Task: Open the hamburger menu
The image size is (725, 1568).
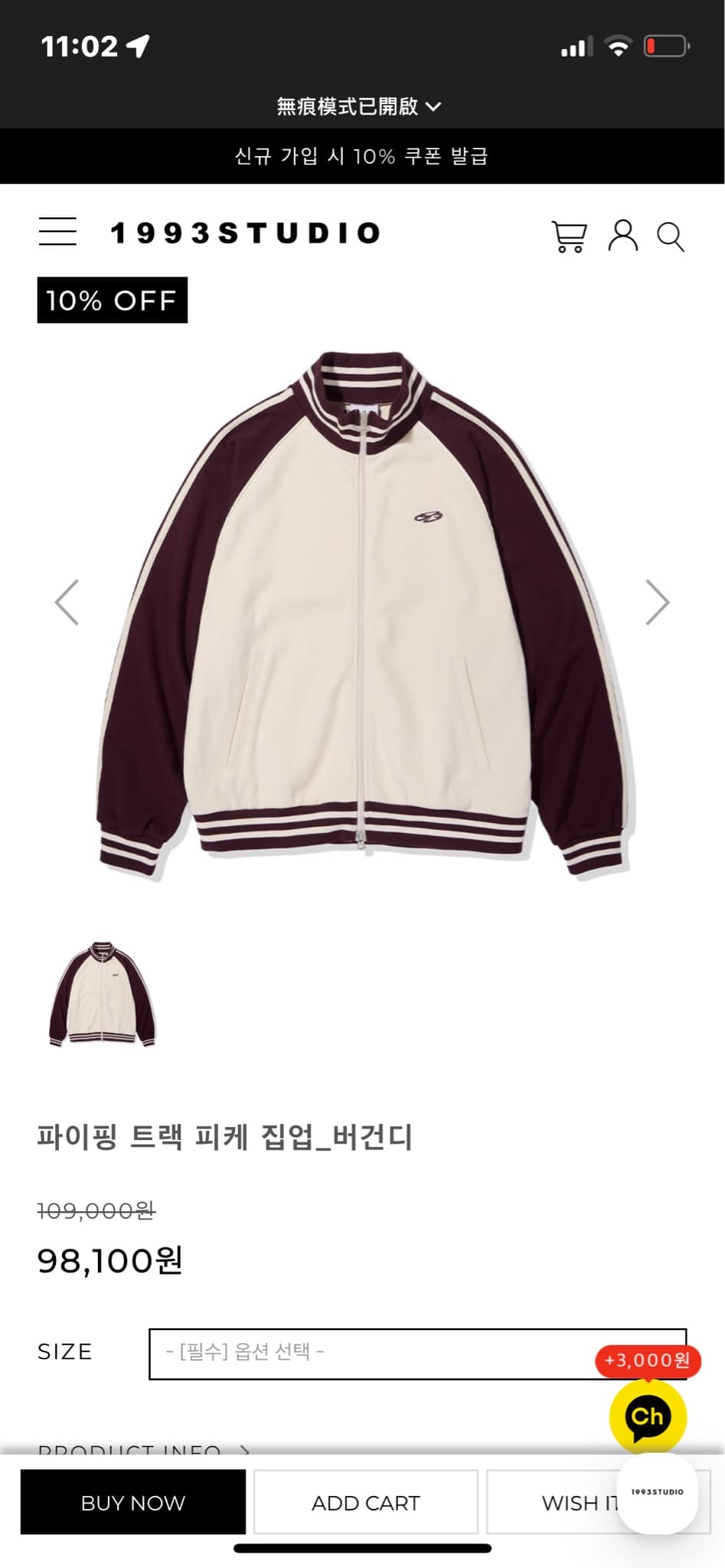Action: (57, 231)
